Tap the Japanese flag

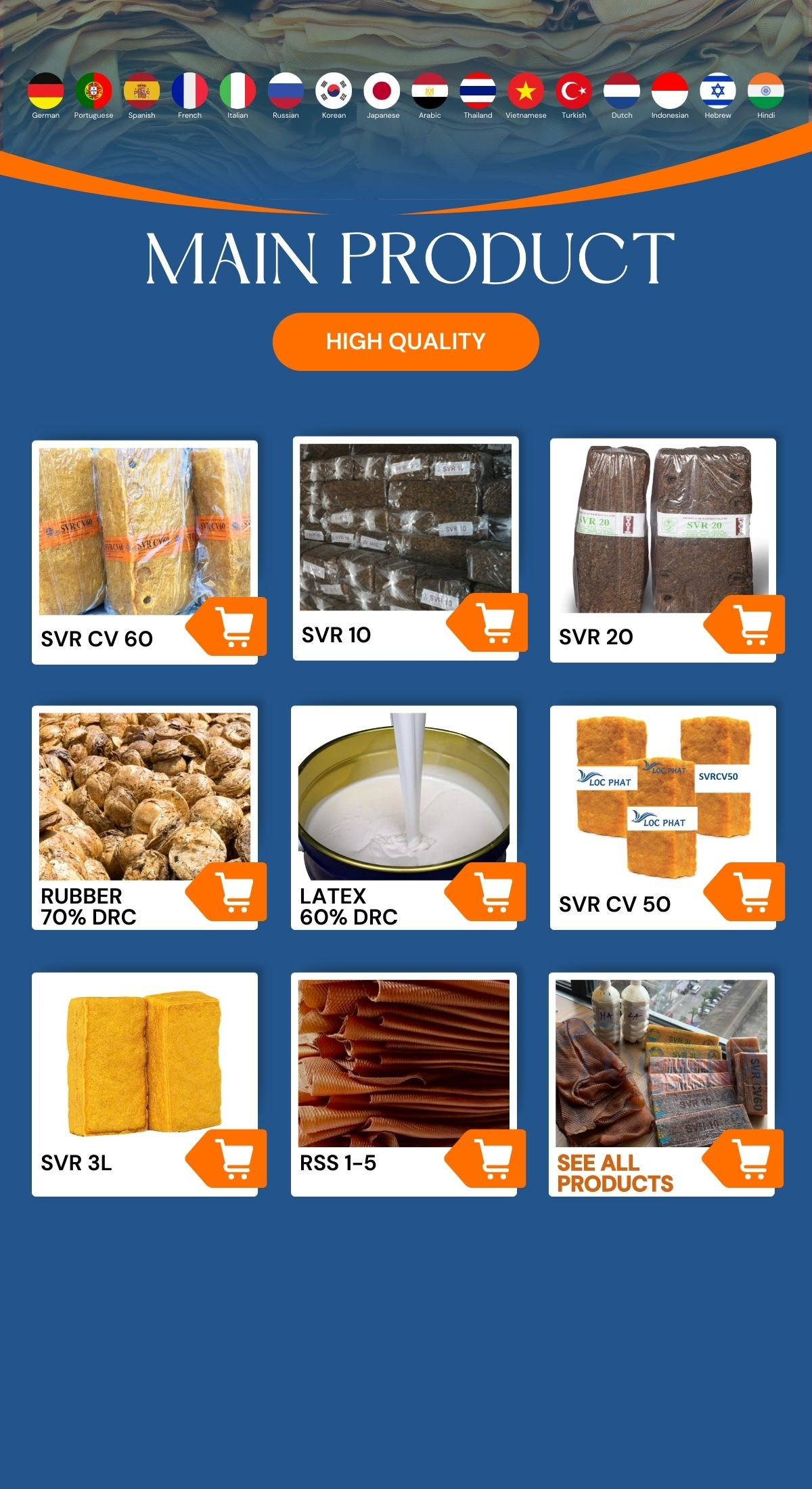[x=382, y=91]
